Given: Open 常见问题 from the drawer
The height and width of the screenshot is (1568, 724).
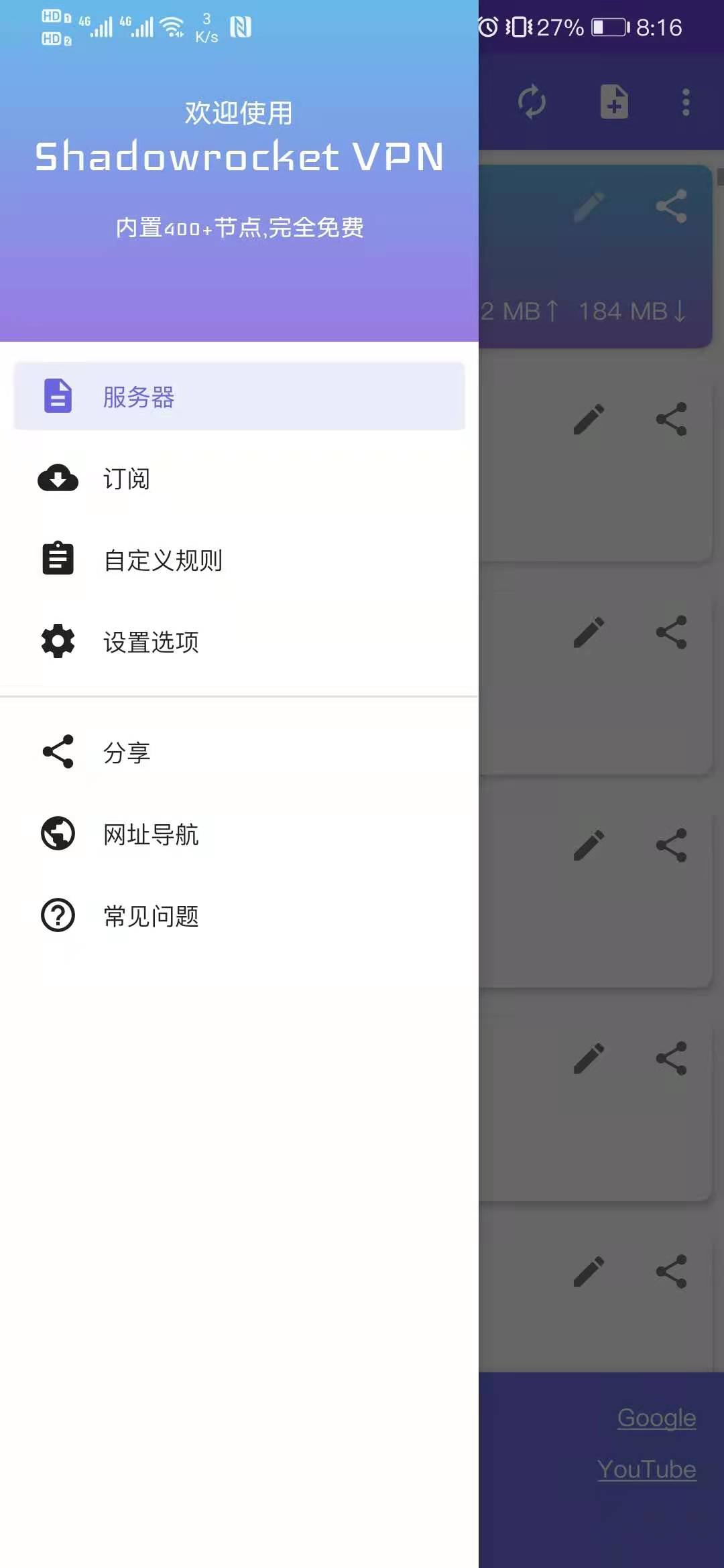Looking at the screenshot, I should click(x=150, y=917).
